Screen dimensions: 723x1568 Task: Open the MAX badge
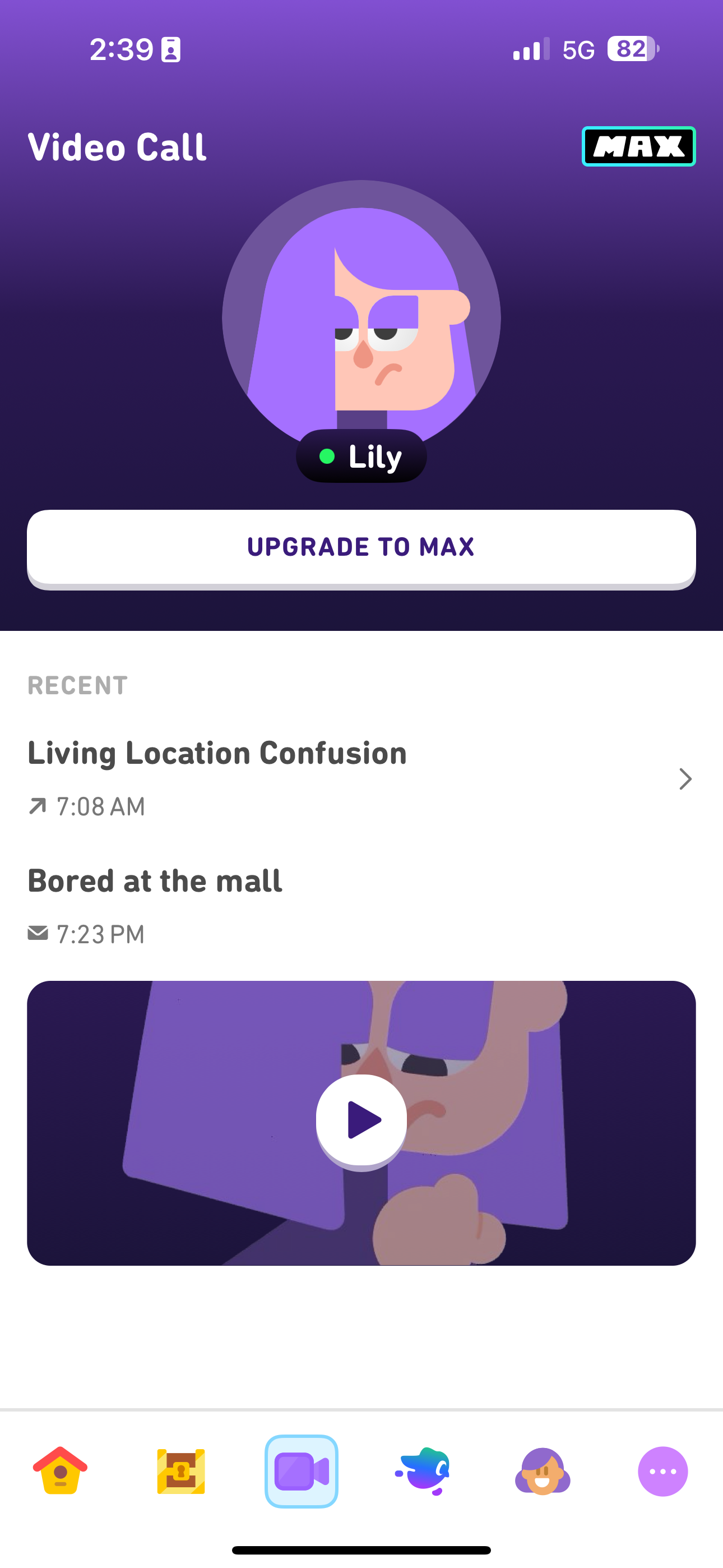click(x=638, y=147)
